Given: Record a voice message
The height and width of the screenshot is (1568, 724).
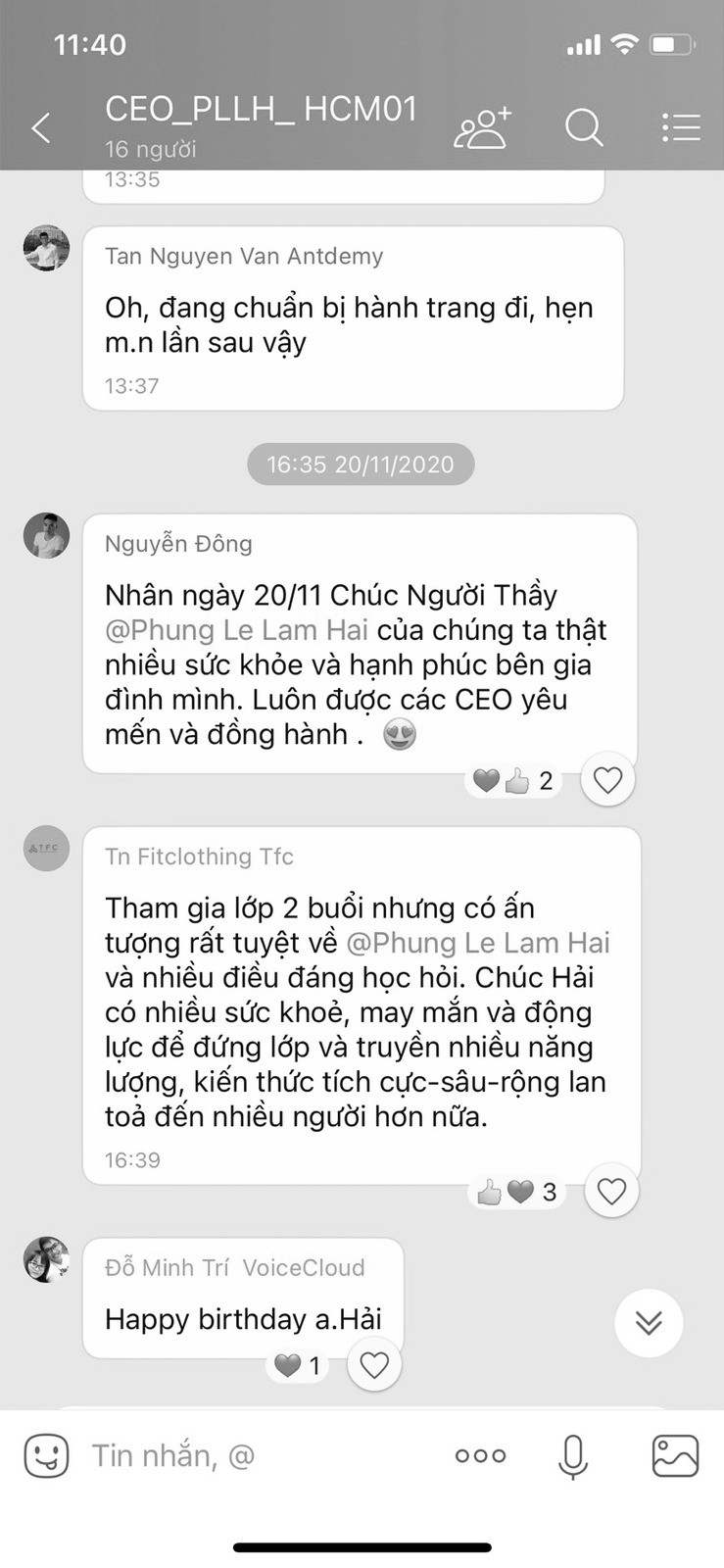Looking at the screenshot, I should tap(573, 1455).
